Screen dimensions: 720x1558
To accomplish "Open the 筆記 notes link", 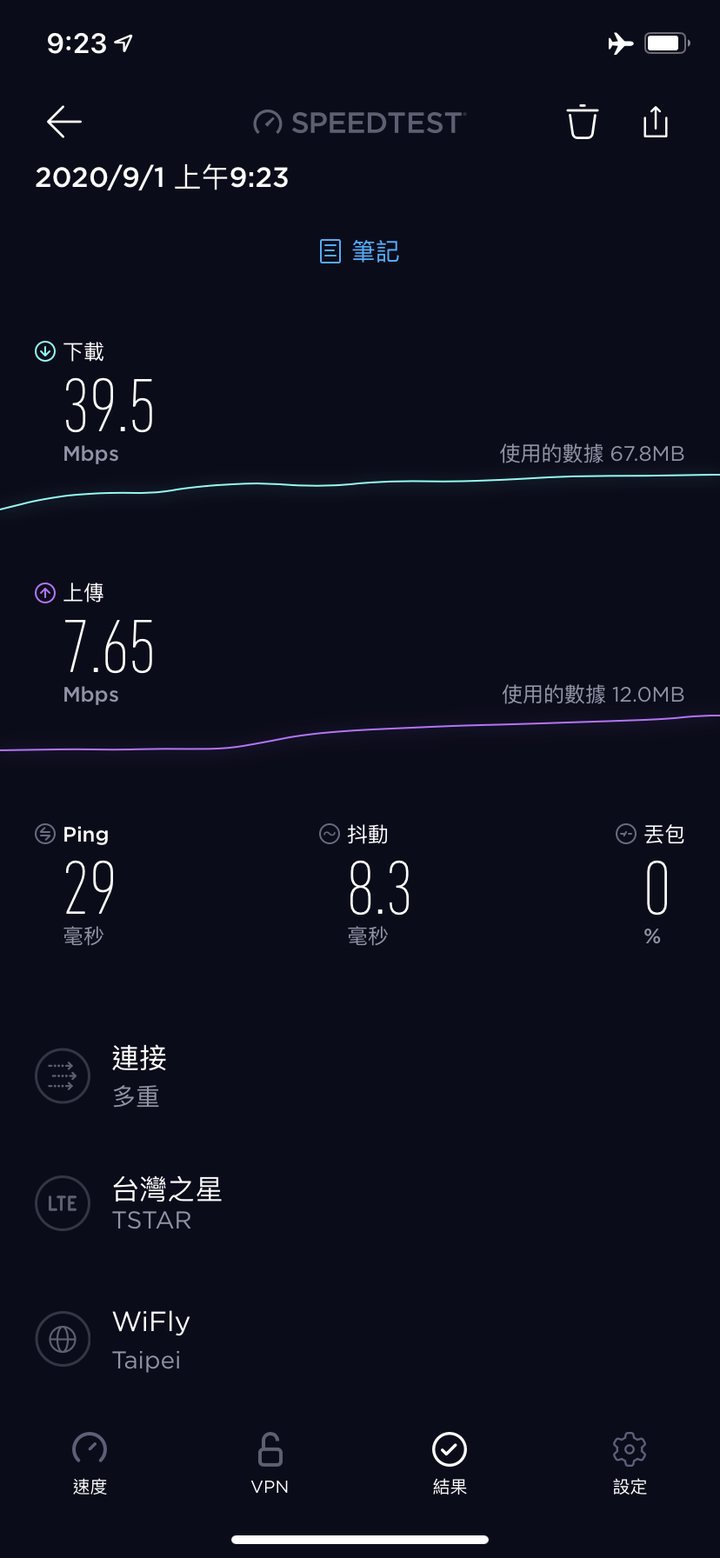I will (x=360, y=251).
